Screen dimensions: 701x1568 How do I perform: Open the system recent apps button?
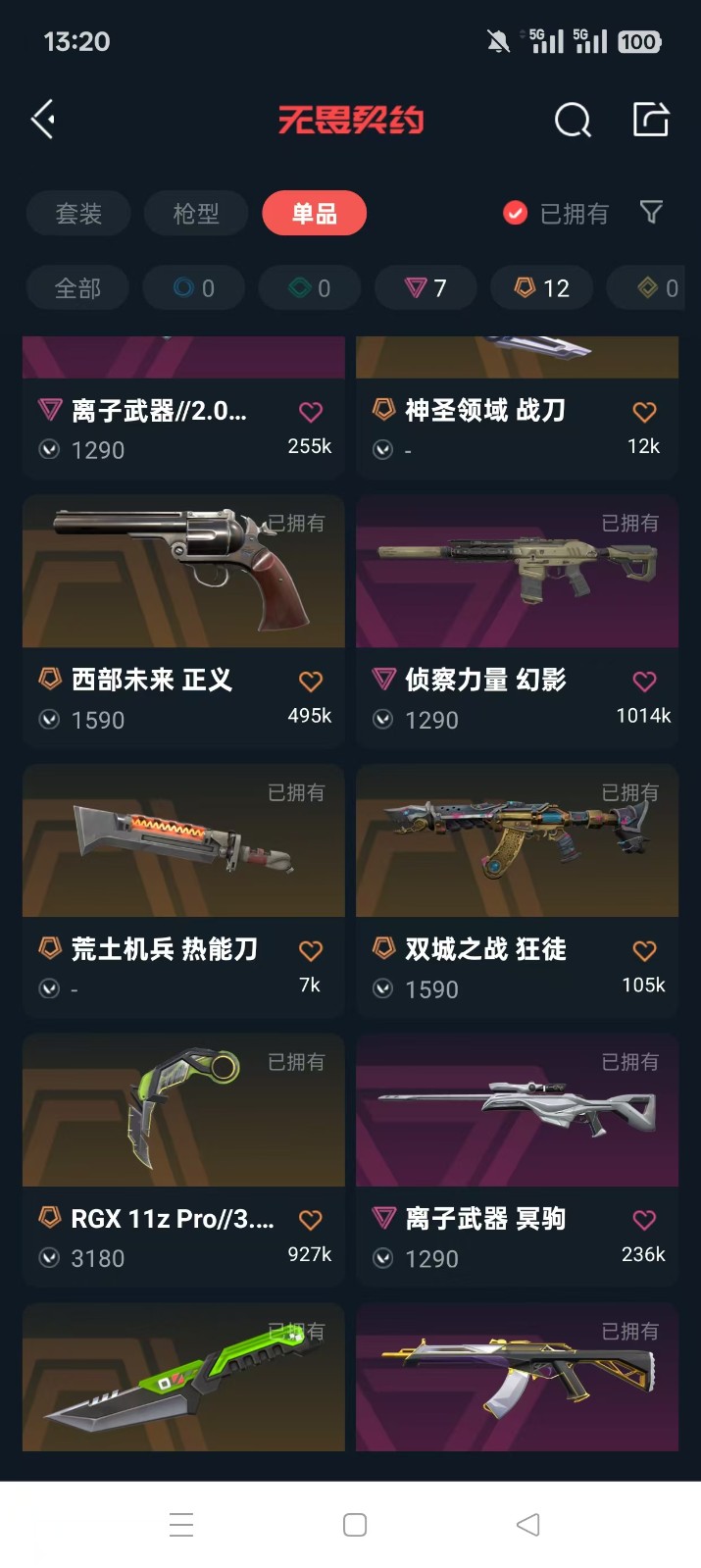pos(181,1525)
